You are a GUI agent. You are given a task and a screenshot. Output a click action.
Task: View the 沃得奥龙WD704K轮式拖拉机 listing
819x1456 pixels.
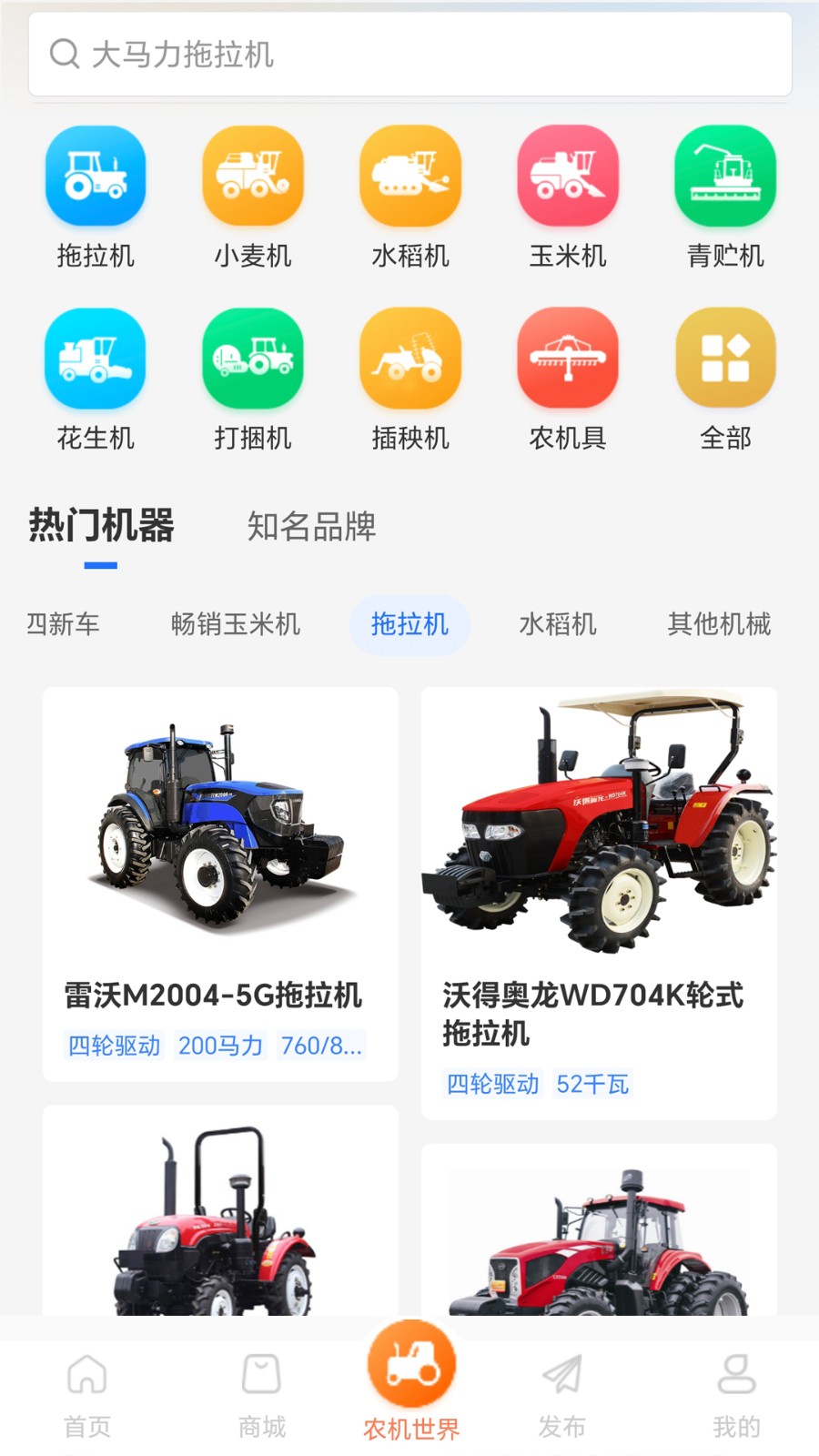592,1016
